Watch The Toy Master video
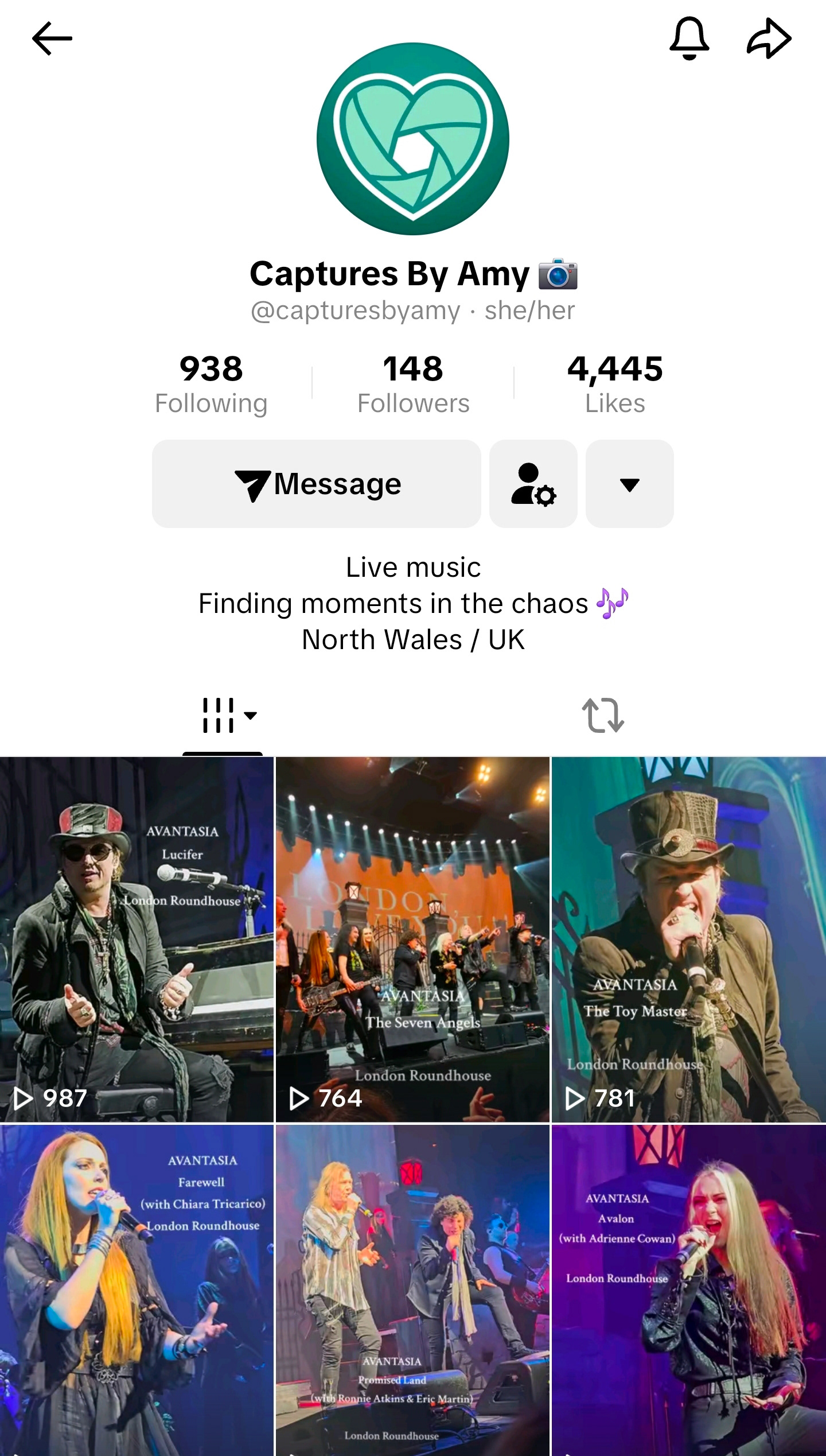 (x=688, y=939)
